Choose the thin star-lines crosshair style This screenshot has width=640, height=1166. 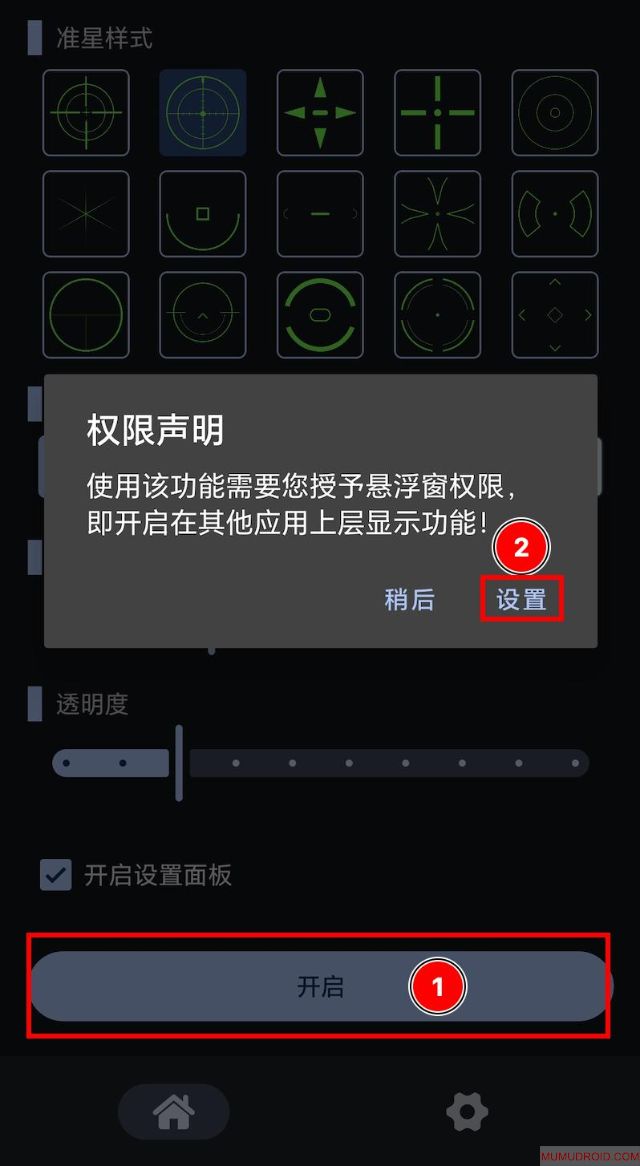point(86,214)
